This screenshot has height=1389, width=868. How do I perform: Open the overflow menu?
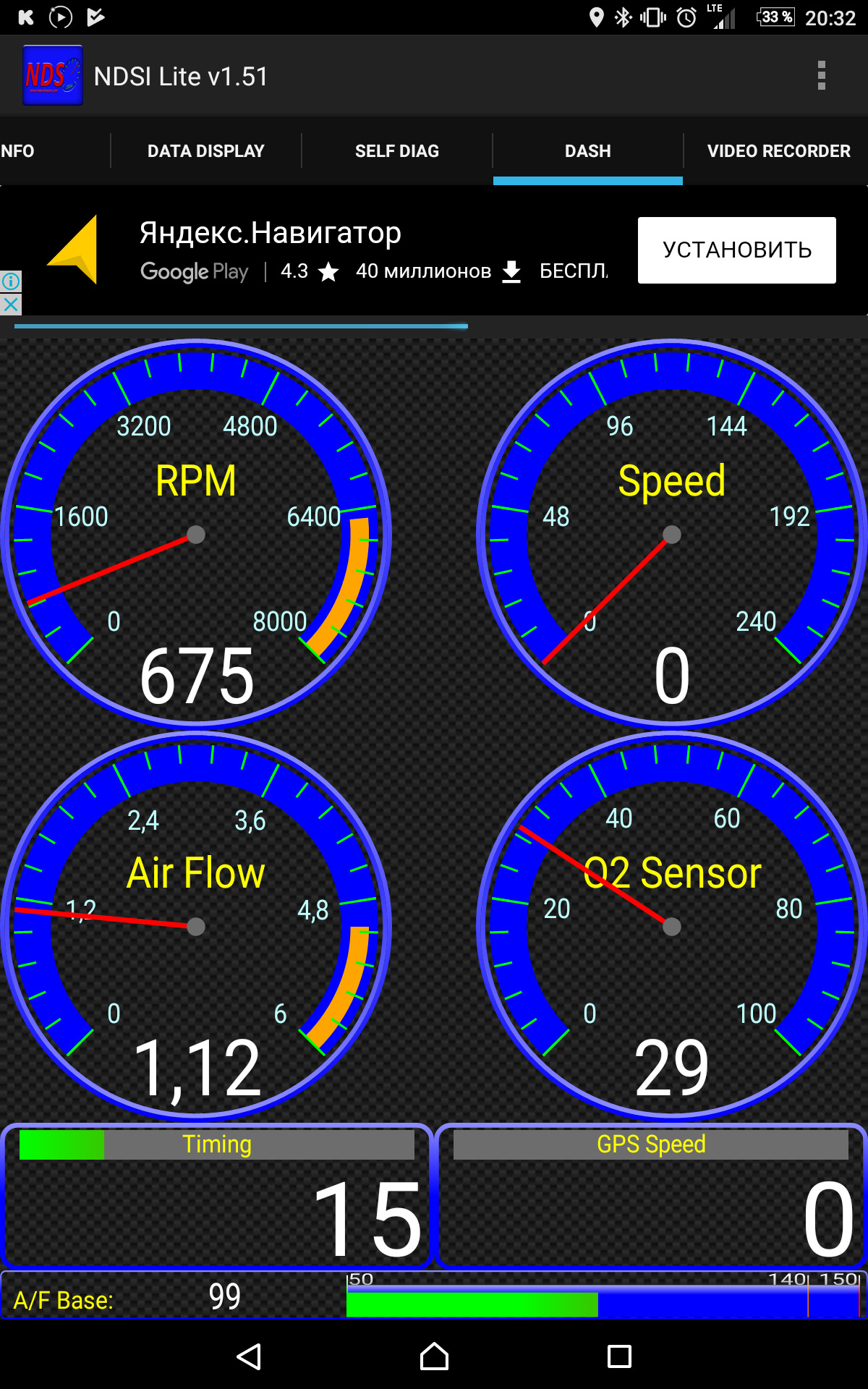pos(821,76)
